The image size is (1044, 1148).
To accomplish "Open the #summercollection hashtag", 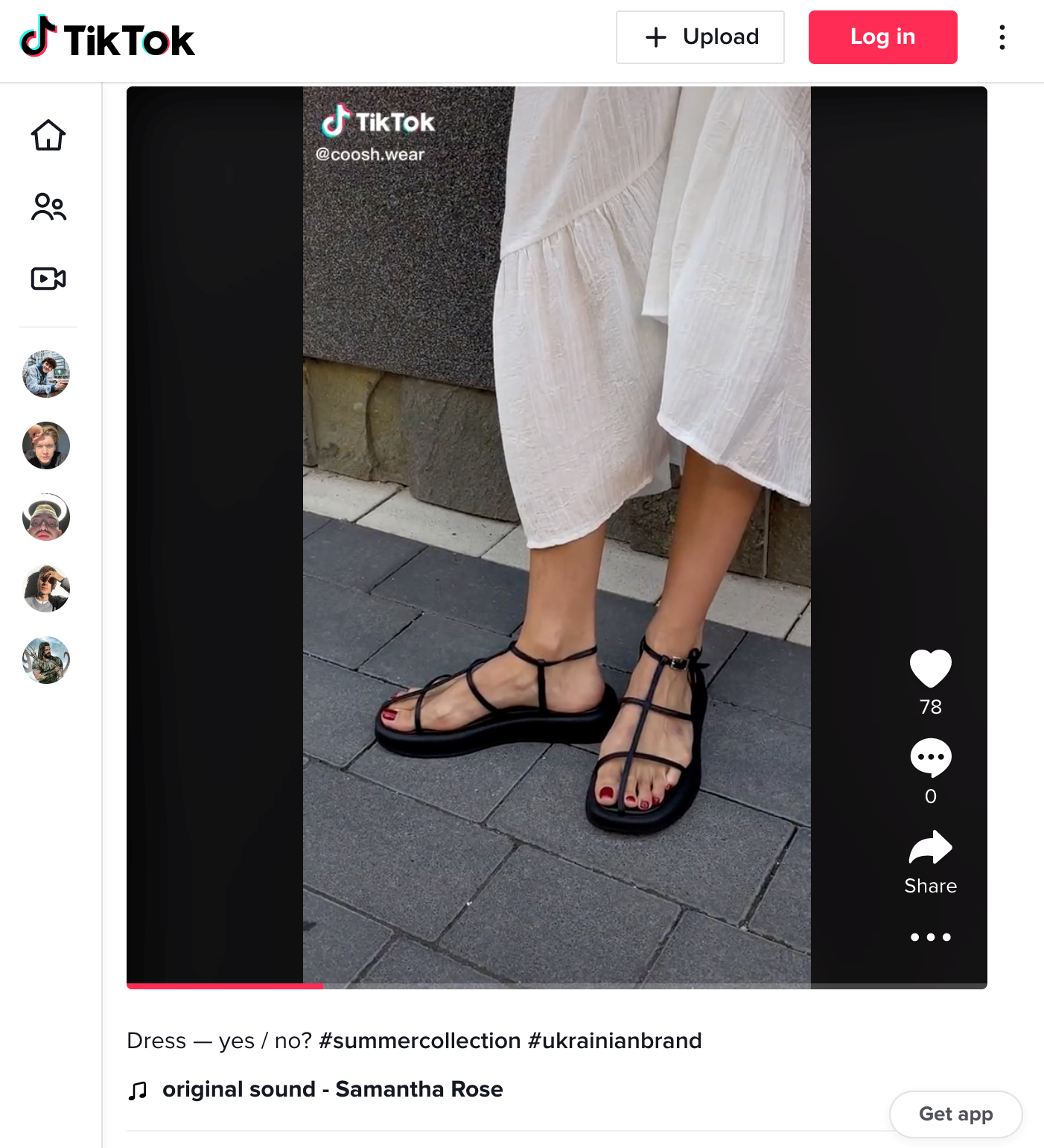I will point(419,1041).
